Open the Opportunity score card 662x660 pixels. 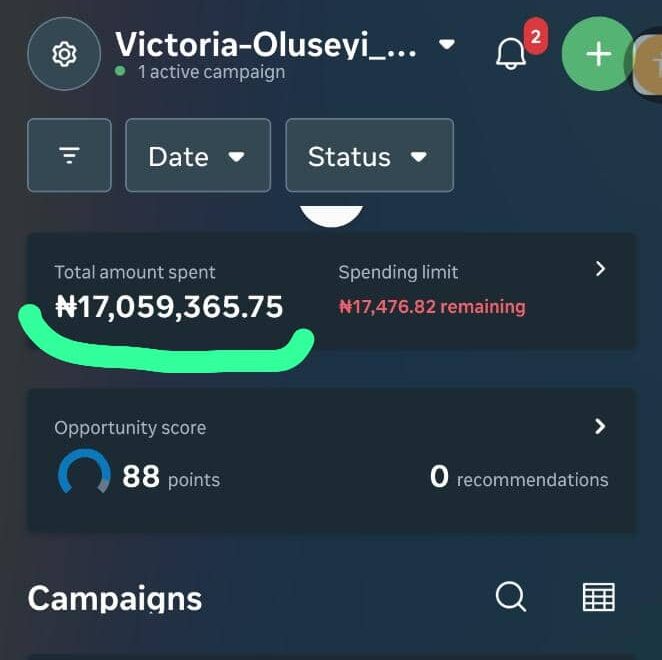pos(599,427)
